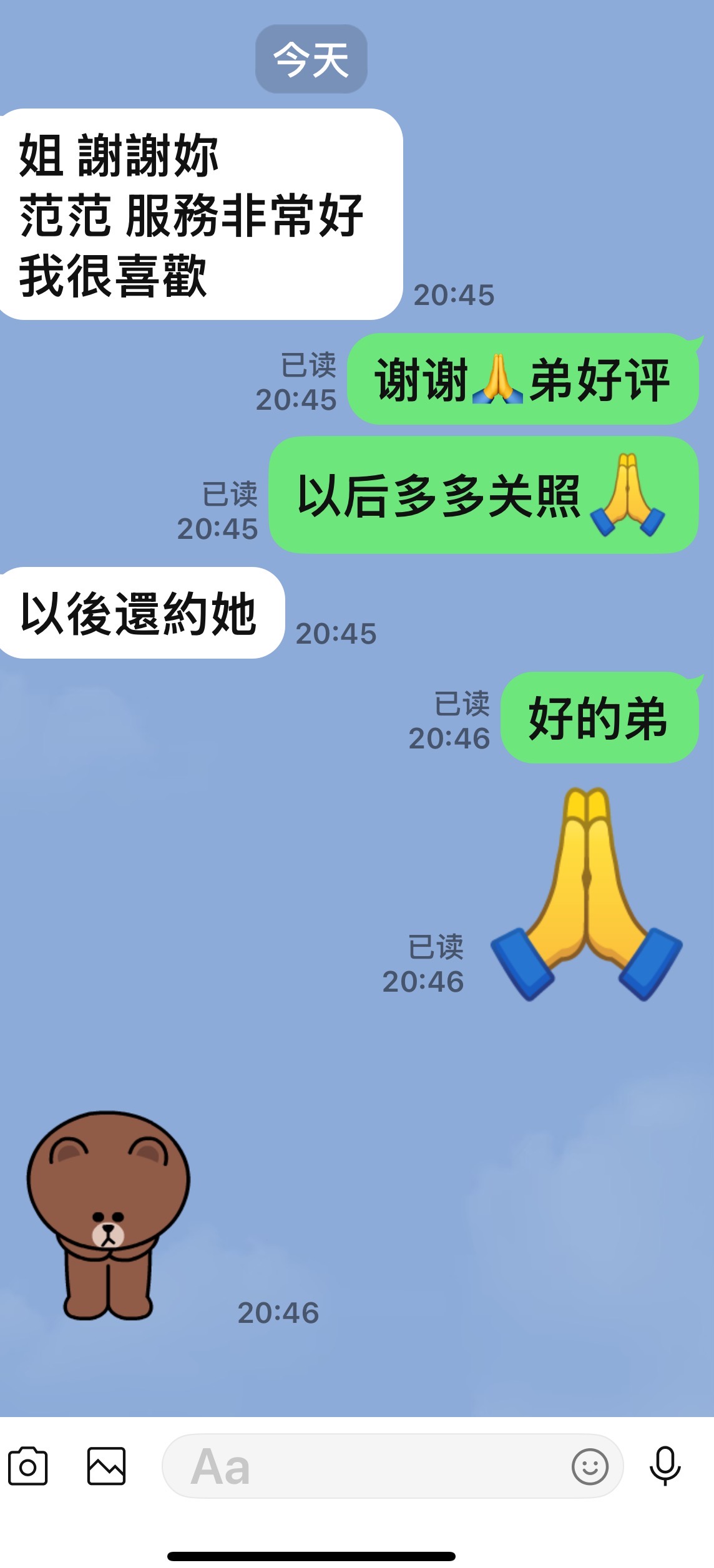Viewport: 714px width, 1568px height.
Task: Tap the brown bear sticker message
Action: pyautogui.click(x=109, y=1215)
